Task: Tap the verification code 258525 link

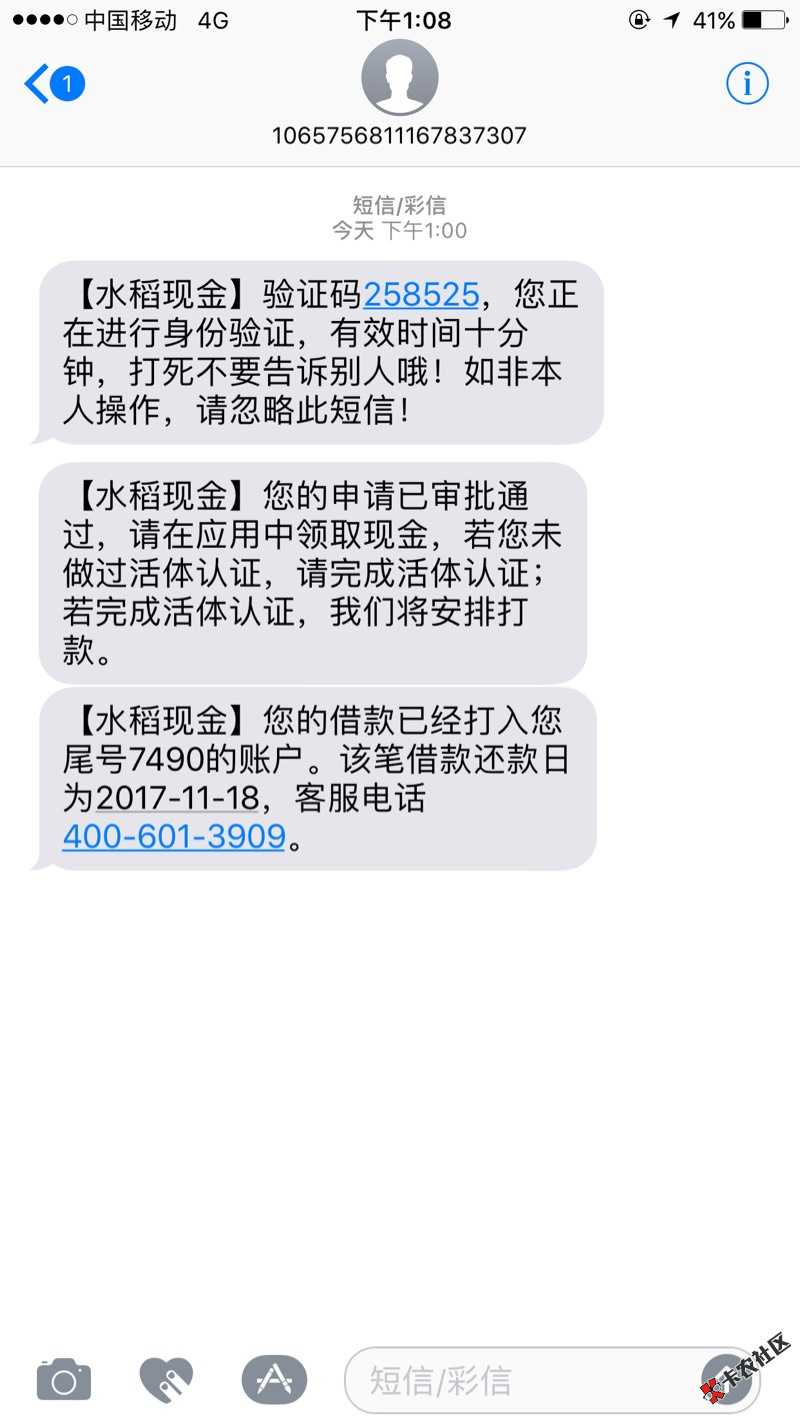Action: [x=421, y=294]
